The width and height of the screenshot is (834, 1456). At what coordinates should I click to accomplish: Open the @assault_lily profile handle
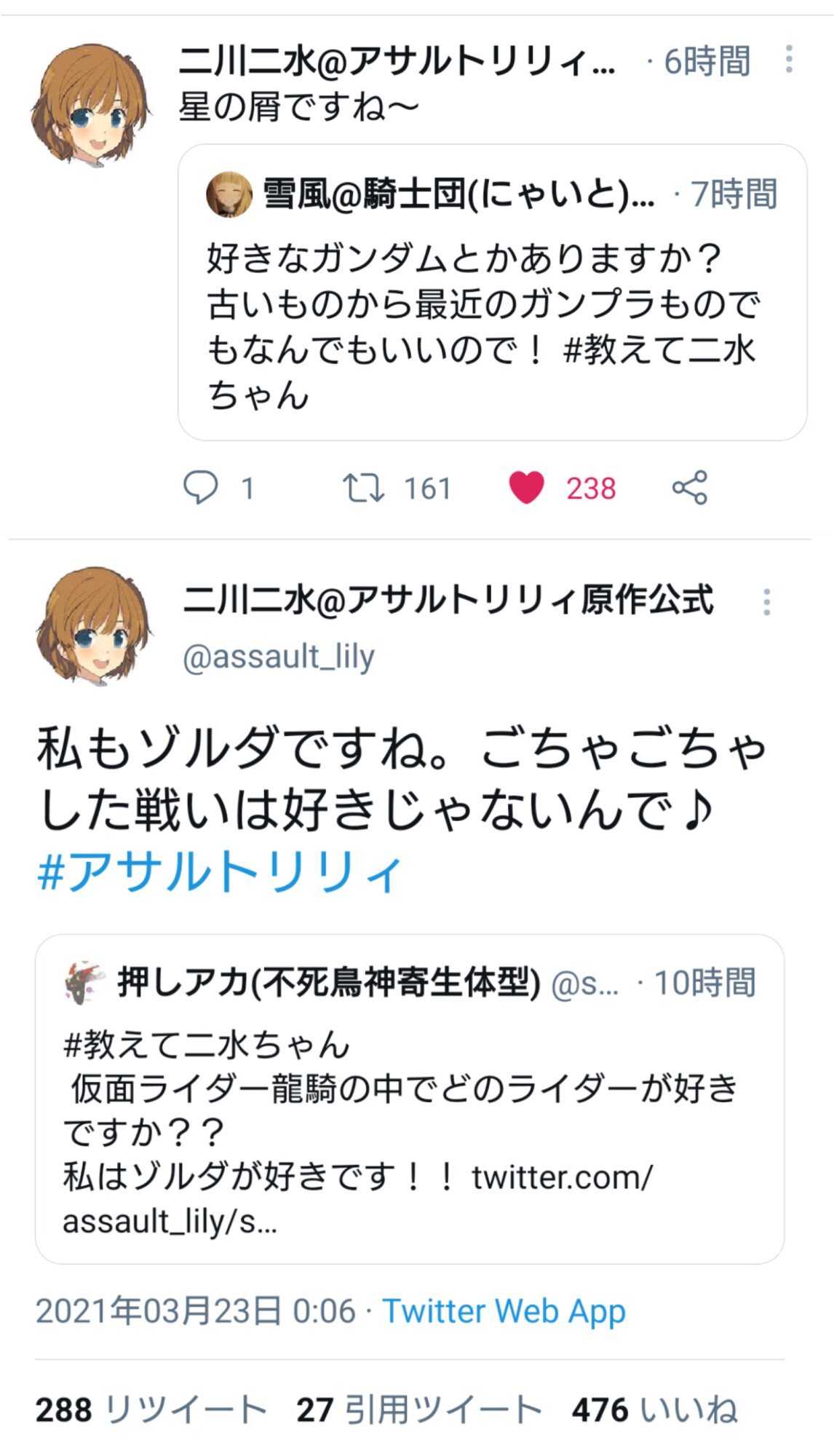[x=278, y=657]
